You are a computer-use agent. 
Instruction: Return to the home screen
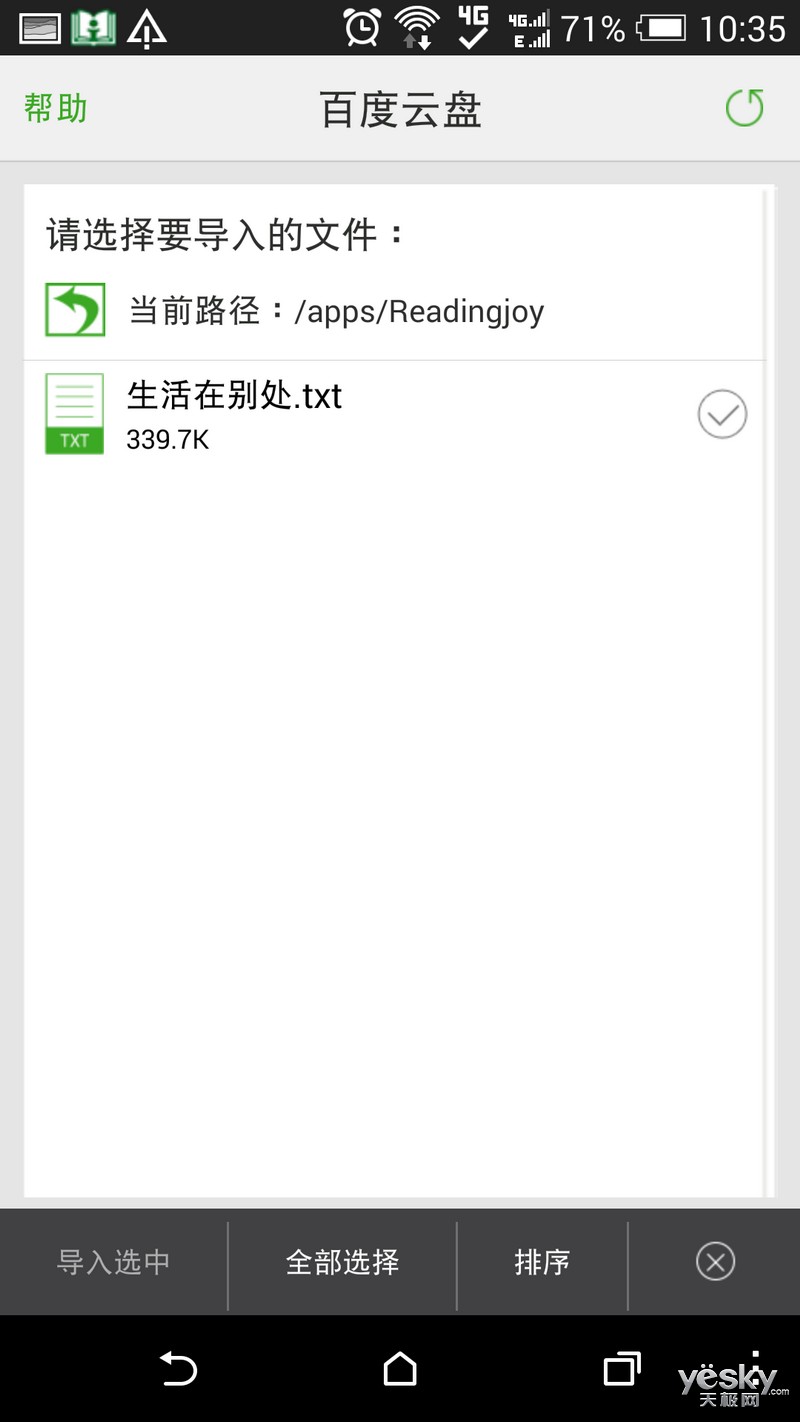click(x=400, y=1368)
